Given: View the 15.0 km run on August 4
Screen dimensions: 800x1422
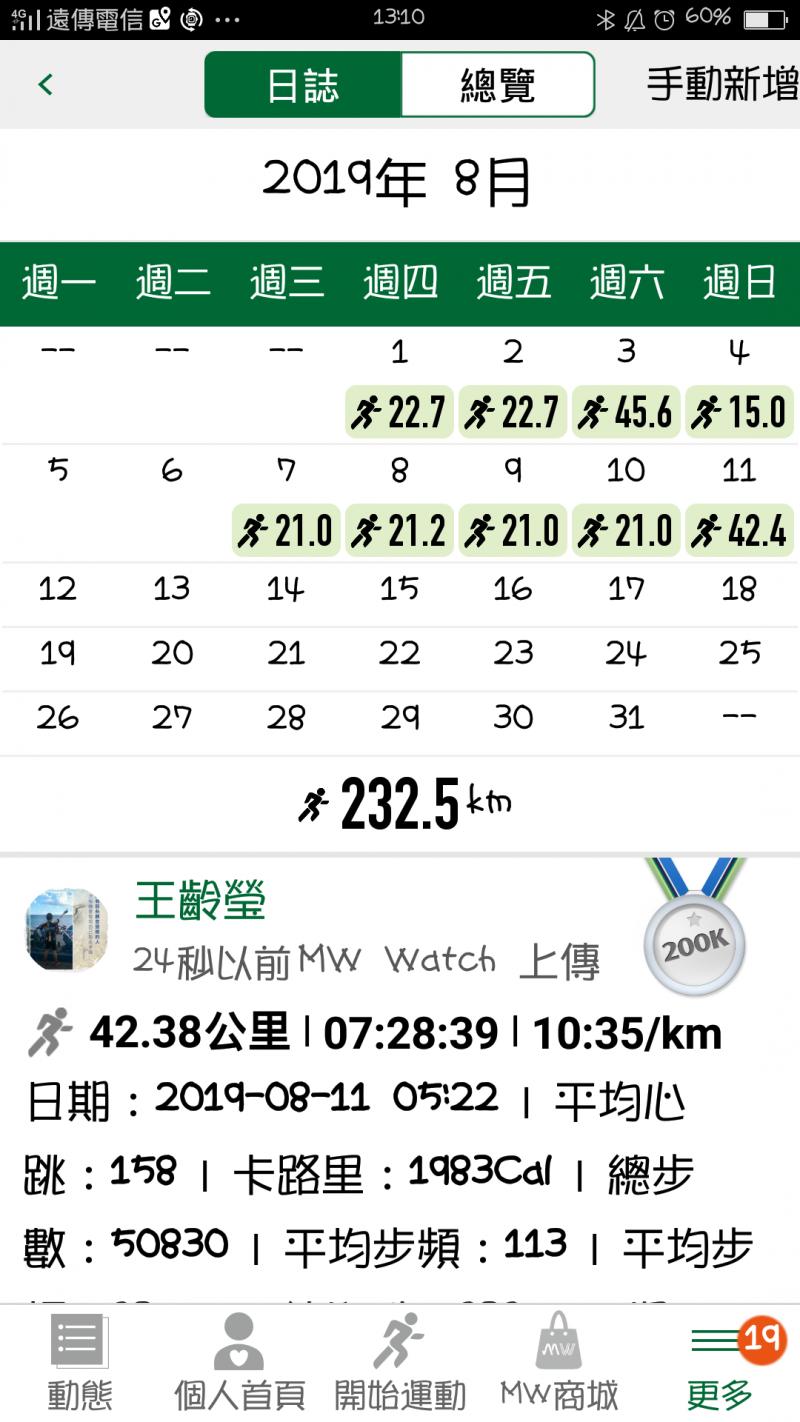Looking at the screenshot, I should tap(740, 412).
